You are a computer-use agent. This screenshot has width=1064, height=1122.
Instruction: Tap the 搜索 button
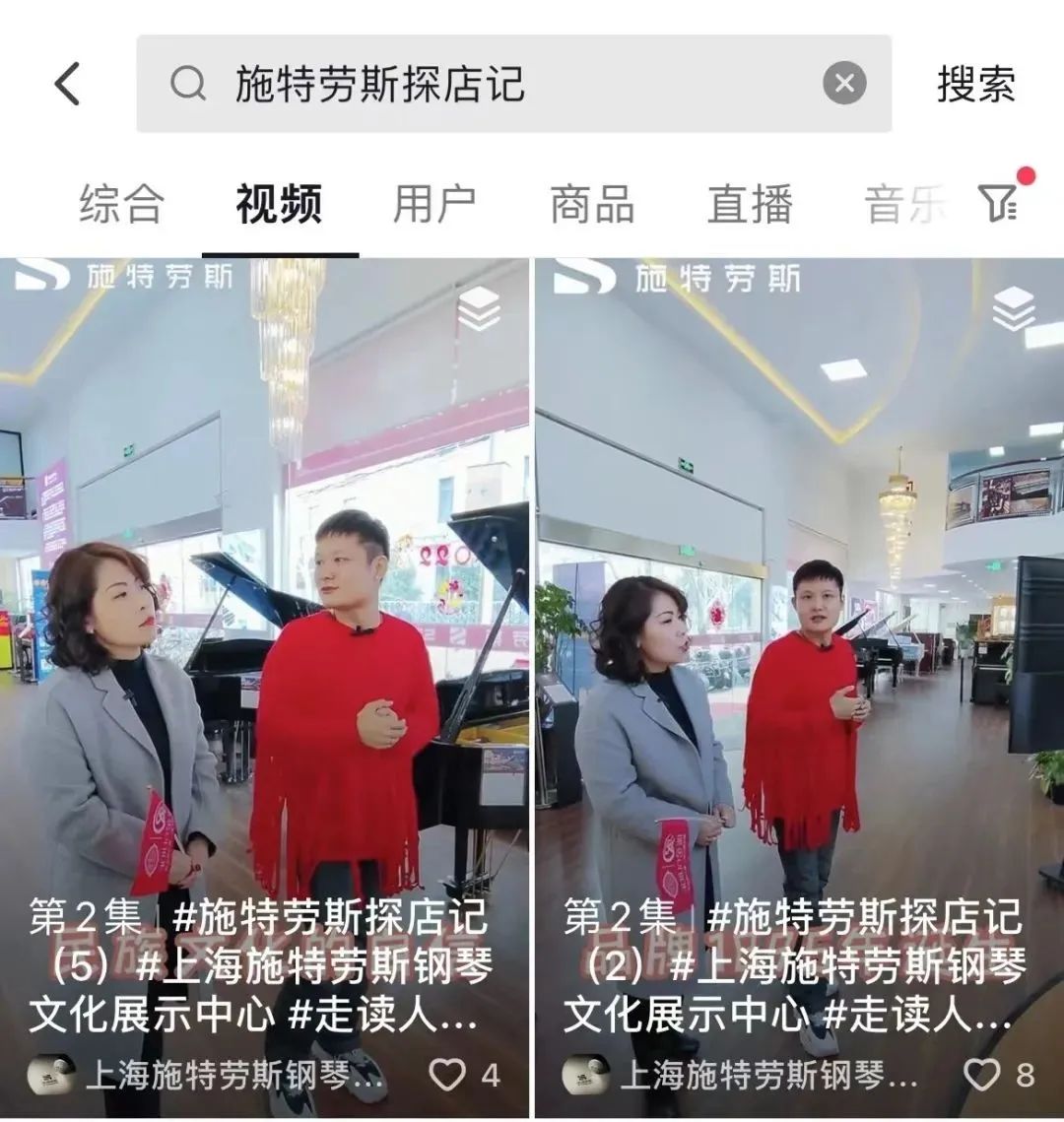click(975, 84)
